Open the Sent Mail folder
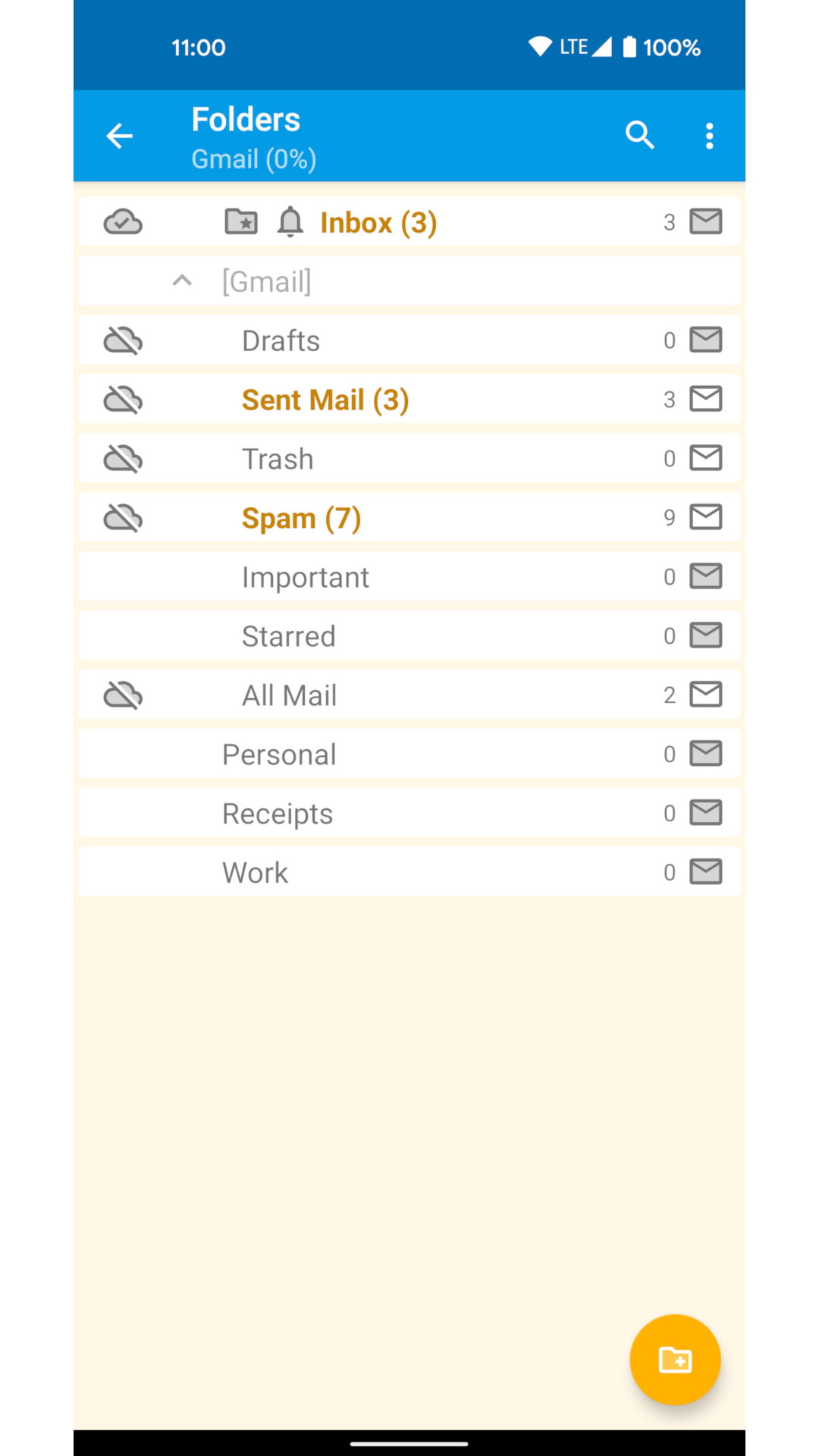Viewport: 819px width, 1456px height. [325, 400]
